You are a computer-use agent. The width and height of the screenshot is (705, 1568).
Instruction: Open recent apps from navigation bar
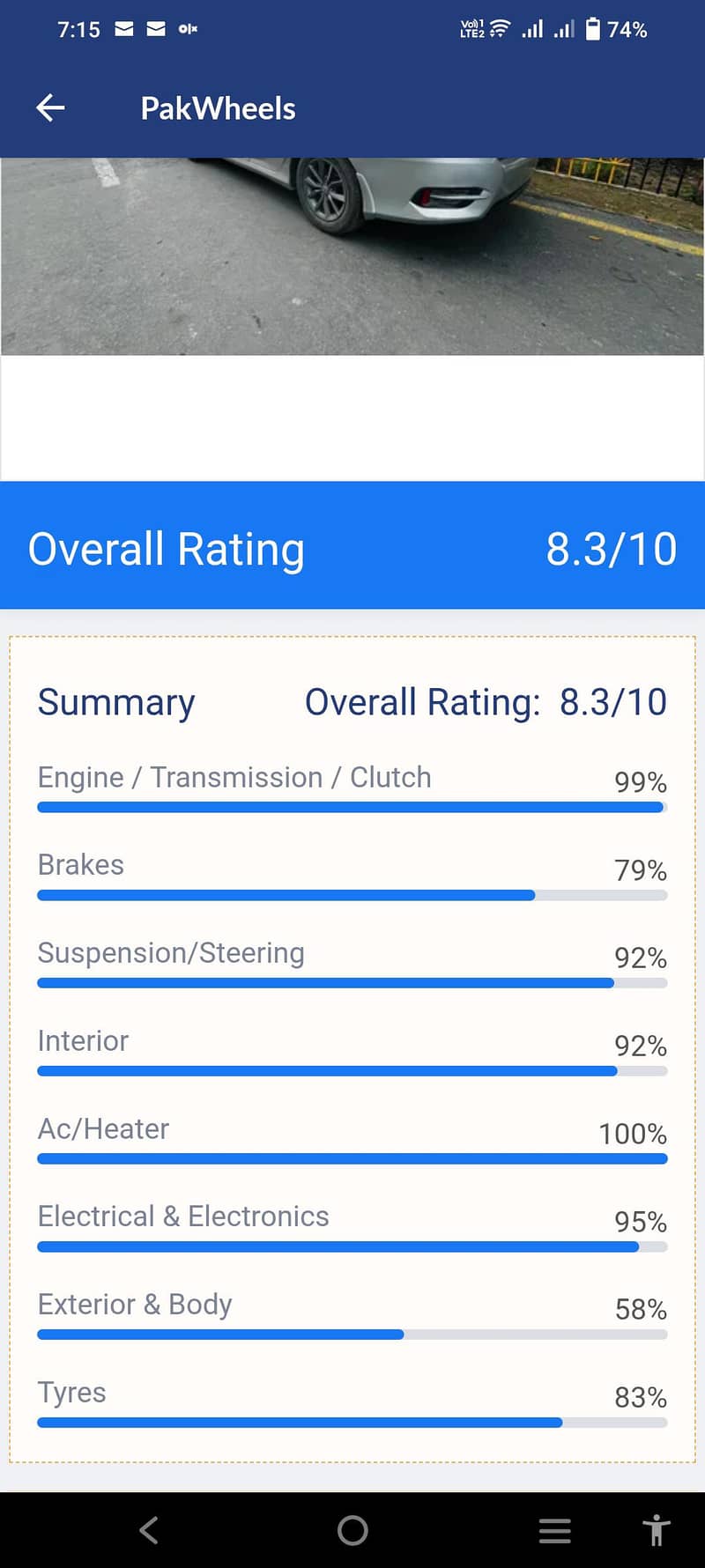(554, 1530)
